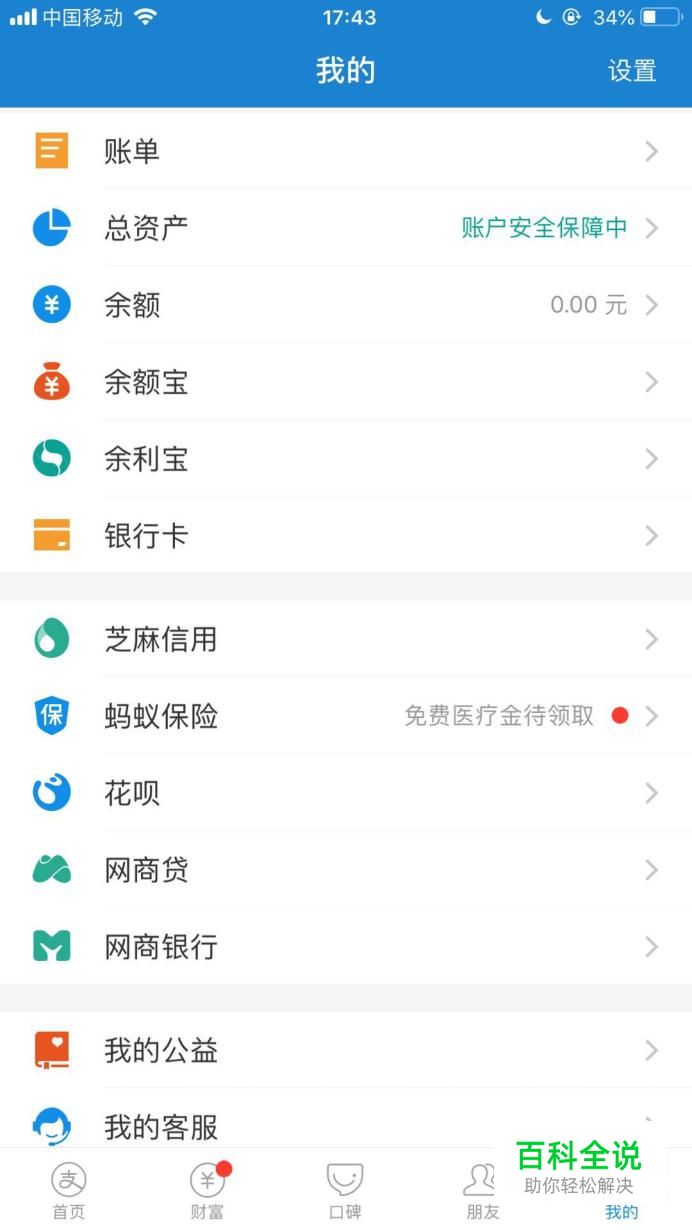Open 余额宝
The height and width of the screenshot is (1230, 692).
click(x=346, y=382)
